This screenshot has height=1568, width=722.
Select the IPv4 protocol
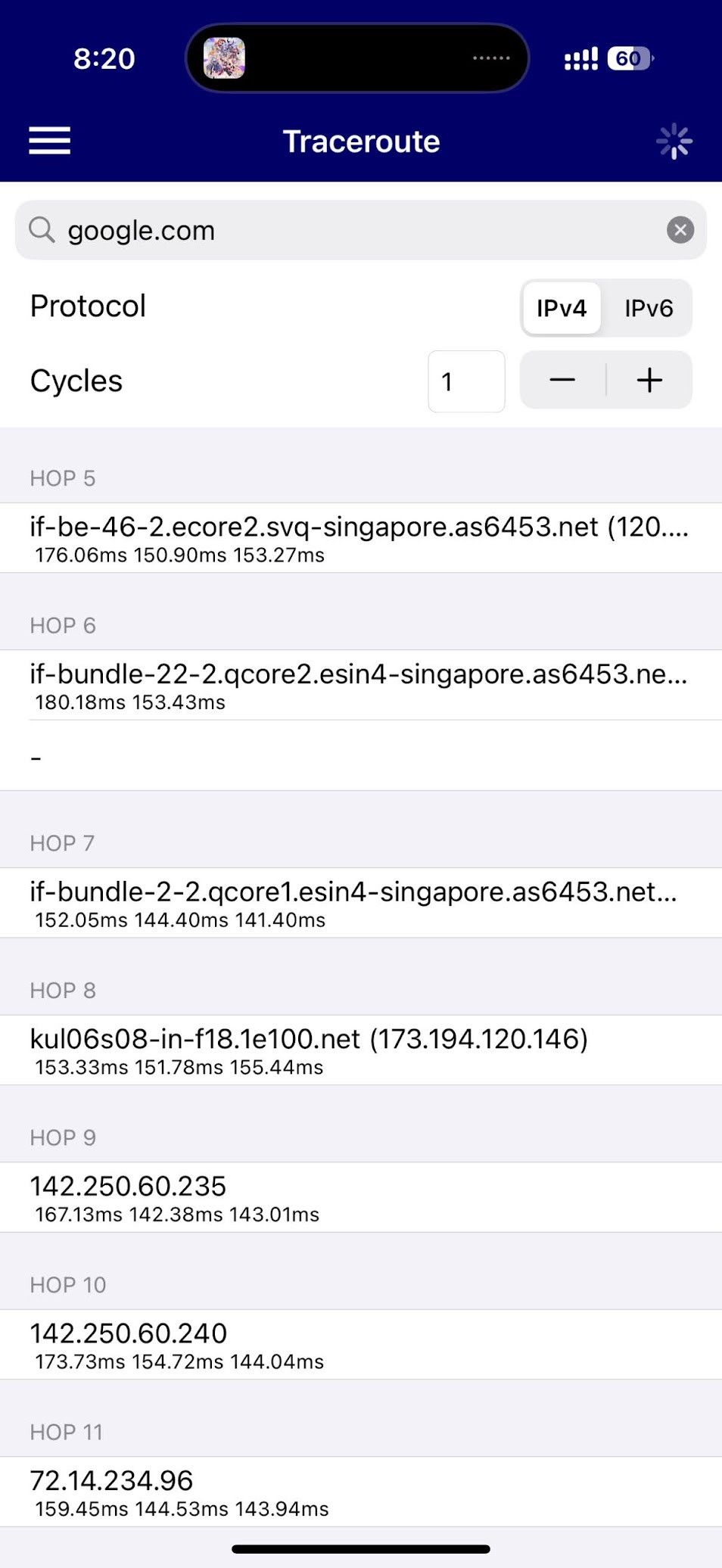tap(562, 308)
